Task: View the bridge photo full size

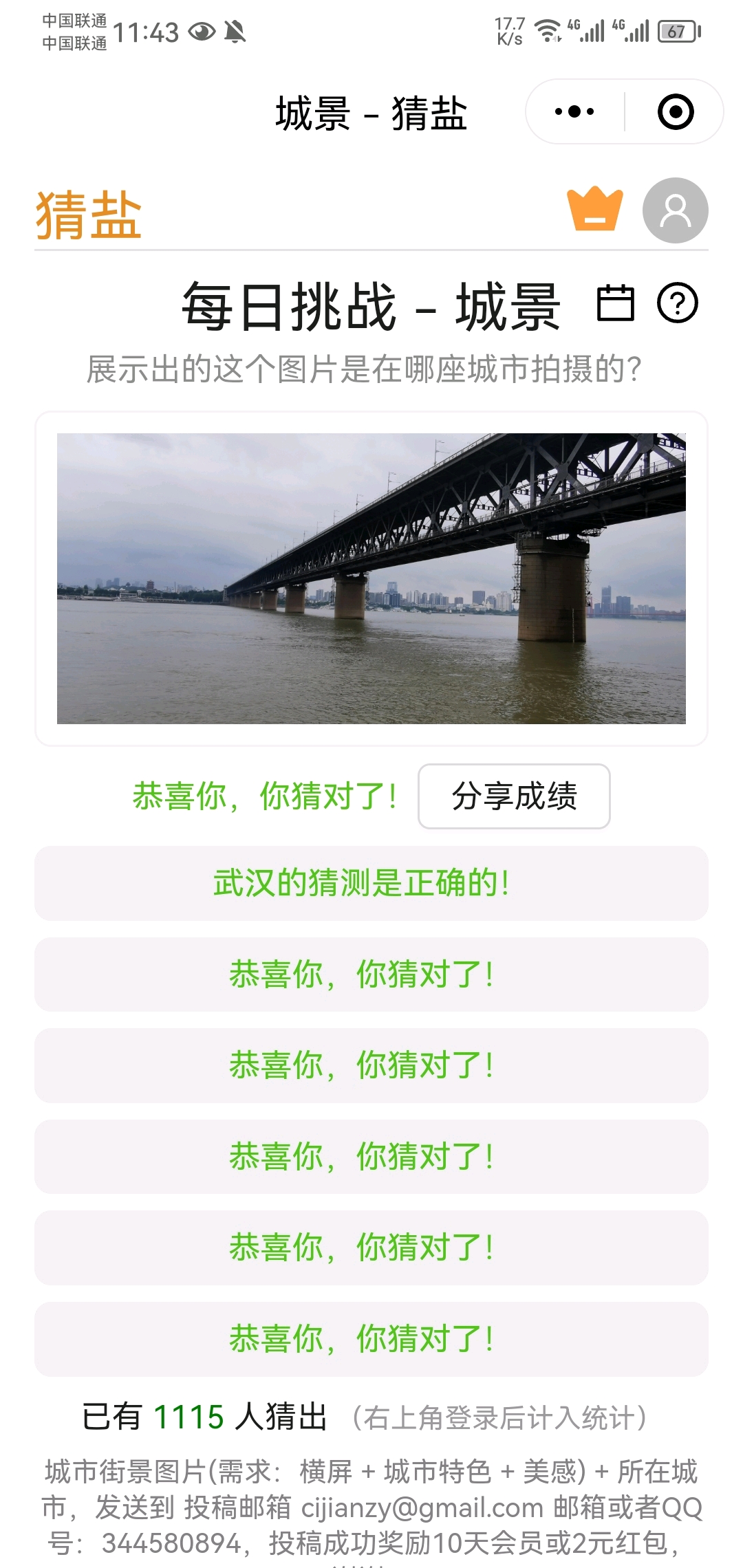Action: 371,578
